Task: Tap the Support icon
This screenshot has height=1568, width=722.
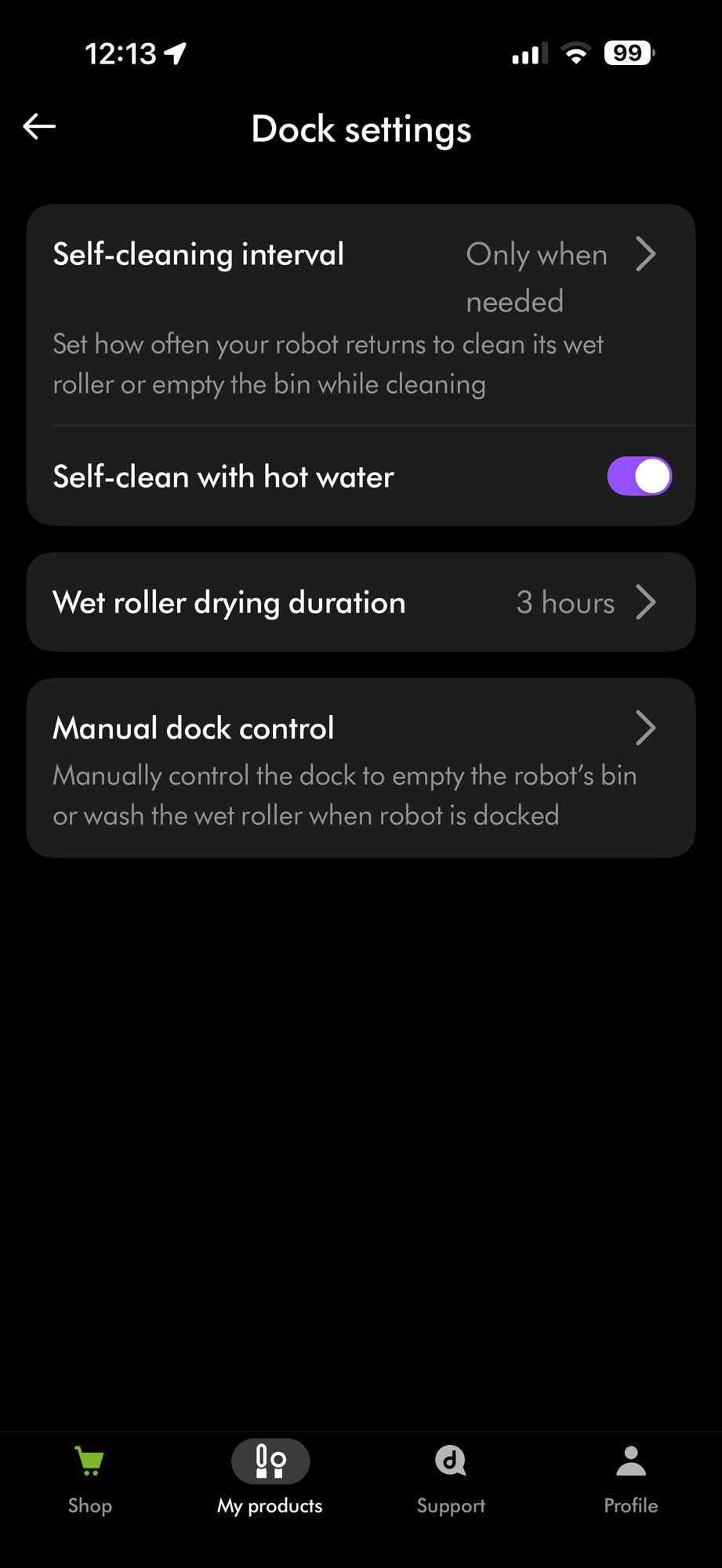Action: tap(451, 1460)
